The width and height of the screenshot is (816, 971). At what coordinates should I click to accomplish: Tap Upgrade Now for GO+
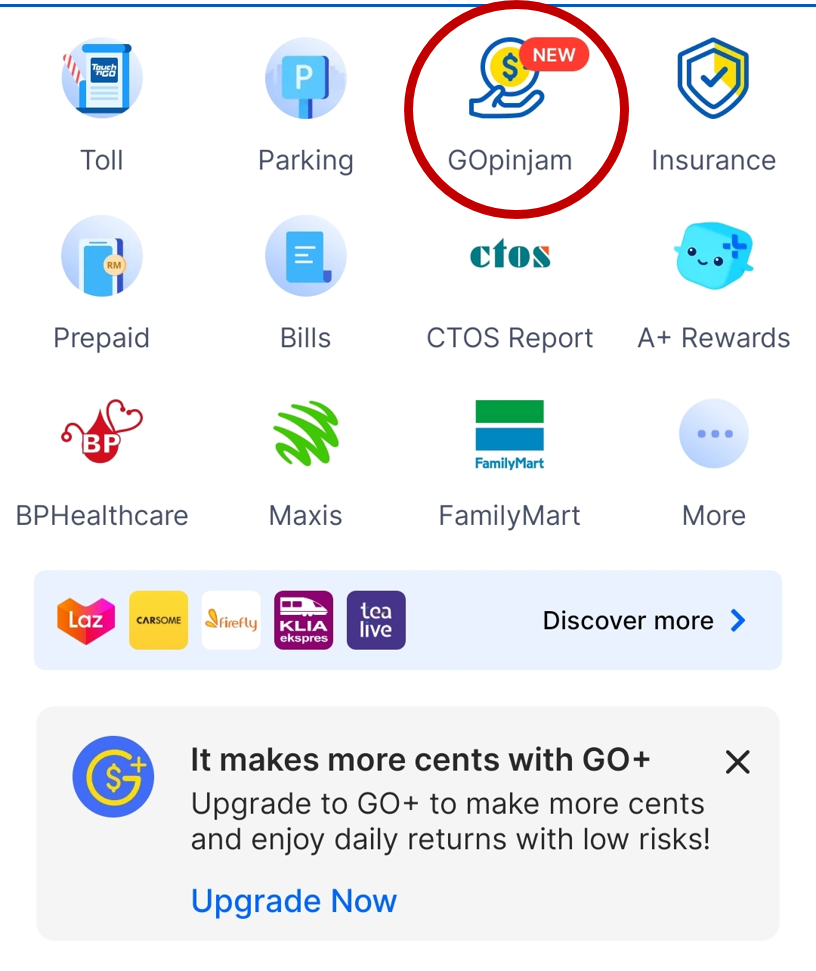pos(294,901)
